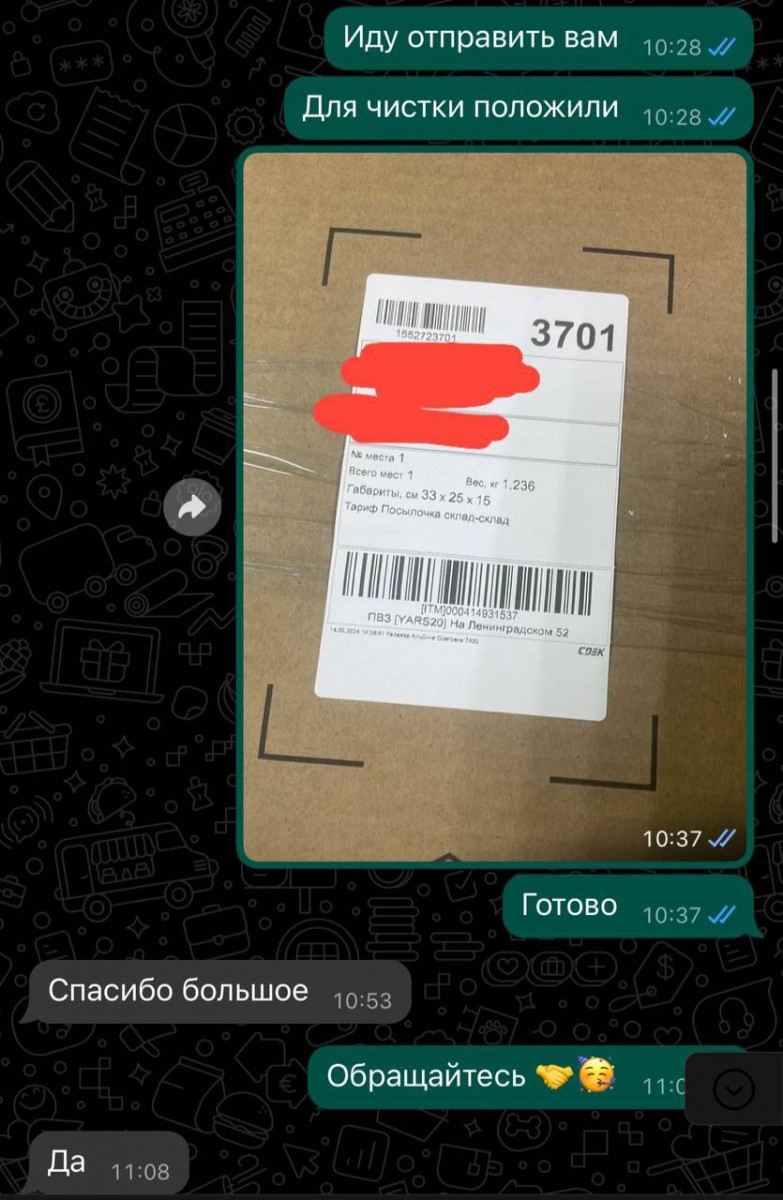Forward the parcel photo with the arrow icon
This screenshot has height=1200, width=783.
(192, 508)
